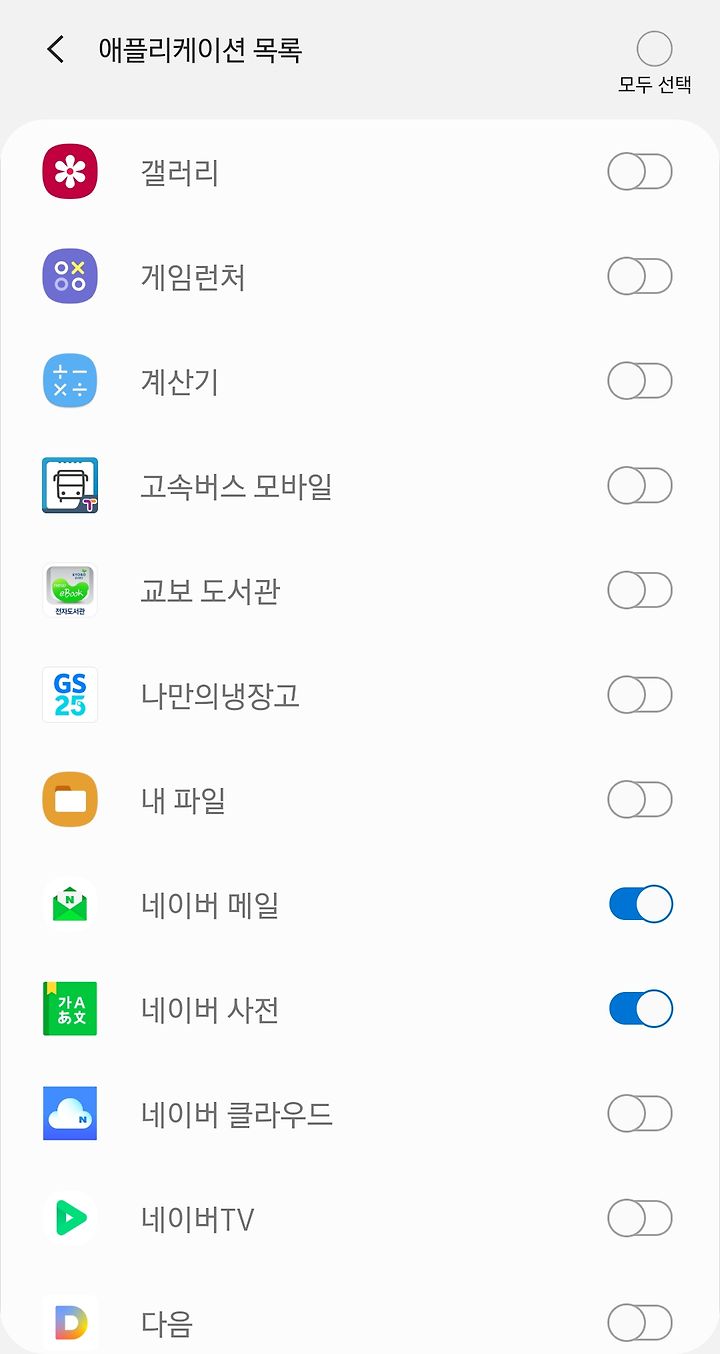Disable the 네이버 메일 toggle

point(640,904)
